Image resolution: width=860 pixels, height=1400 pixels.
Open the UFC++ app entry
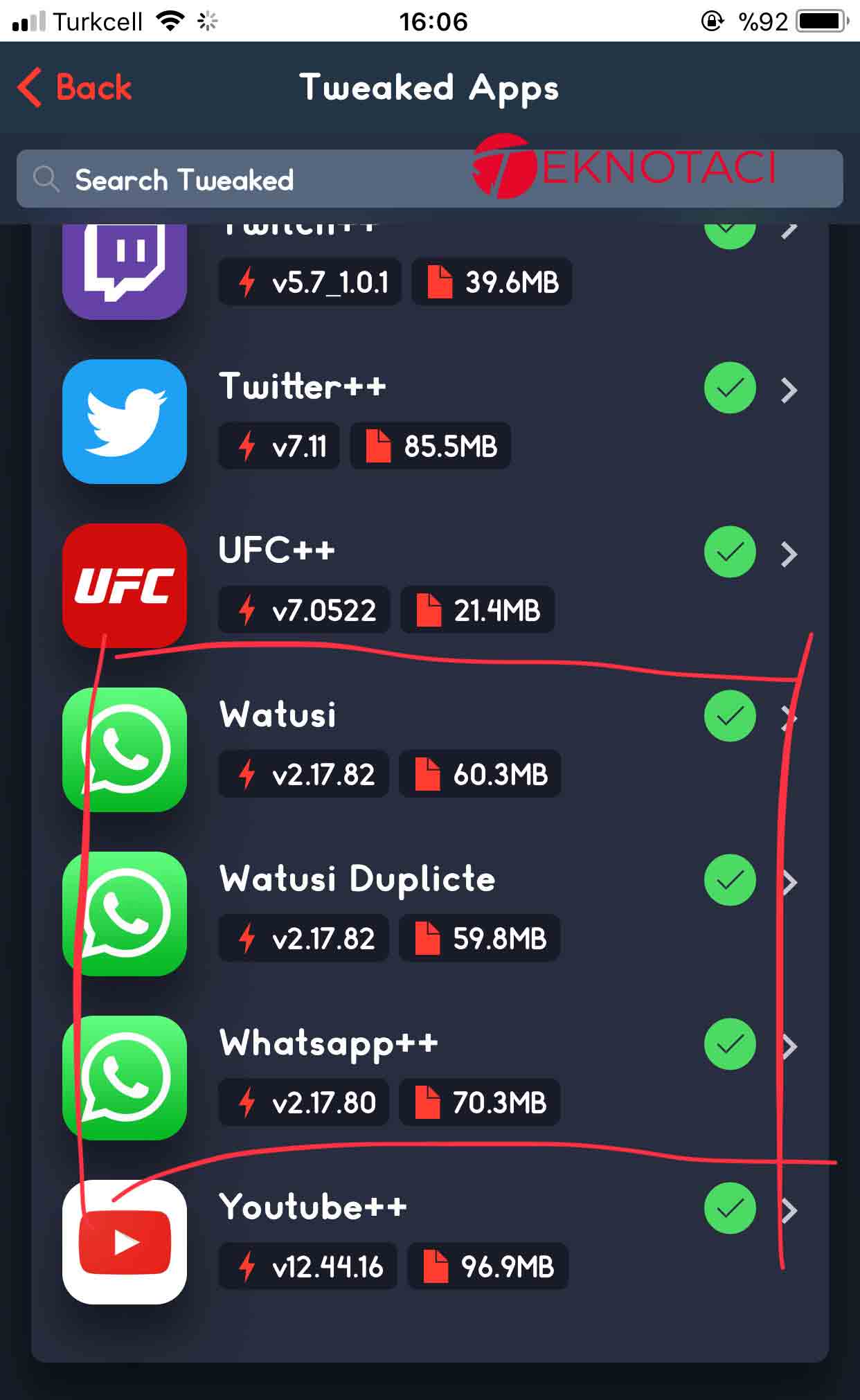click(x=429, y=585)
